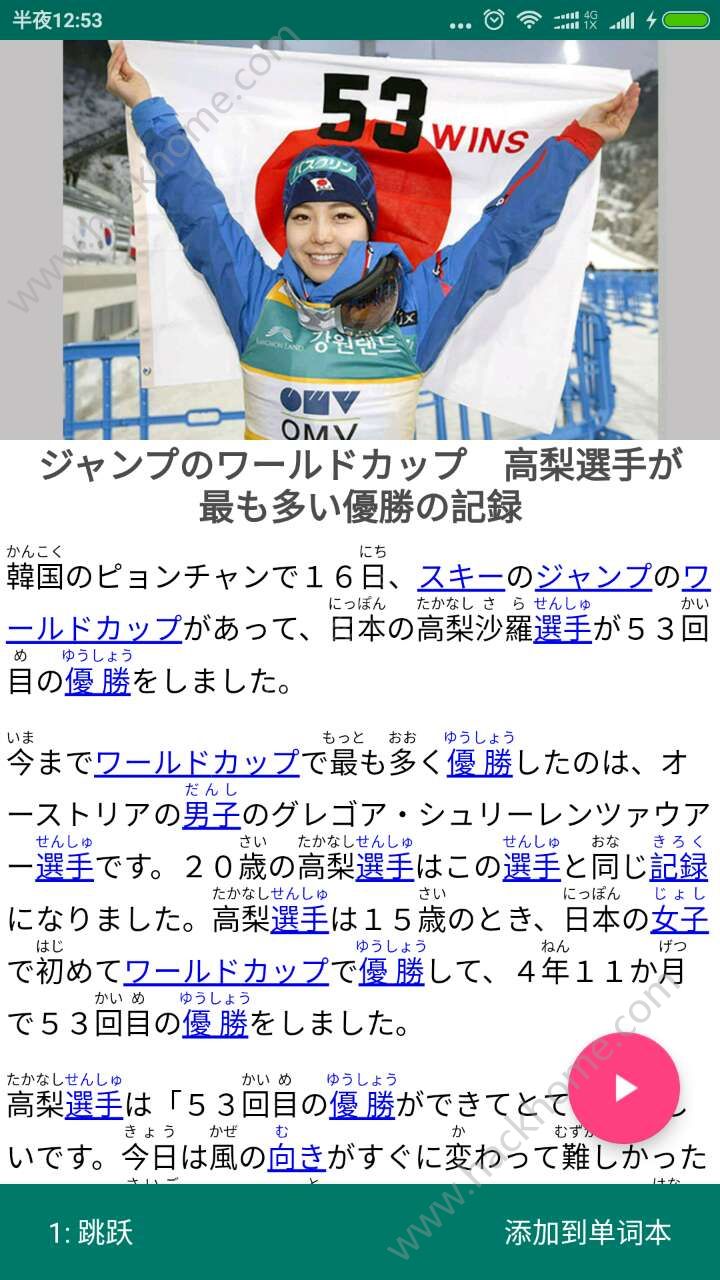Open the 向き word link
The height and width of the screenshot is (1280, 720).
click(x=296, y=1156)
